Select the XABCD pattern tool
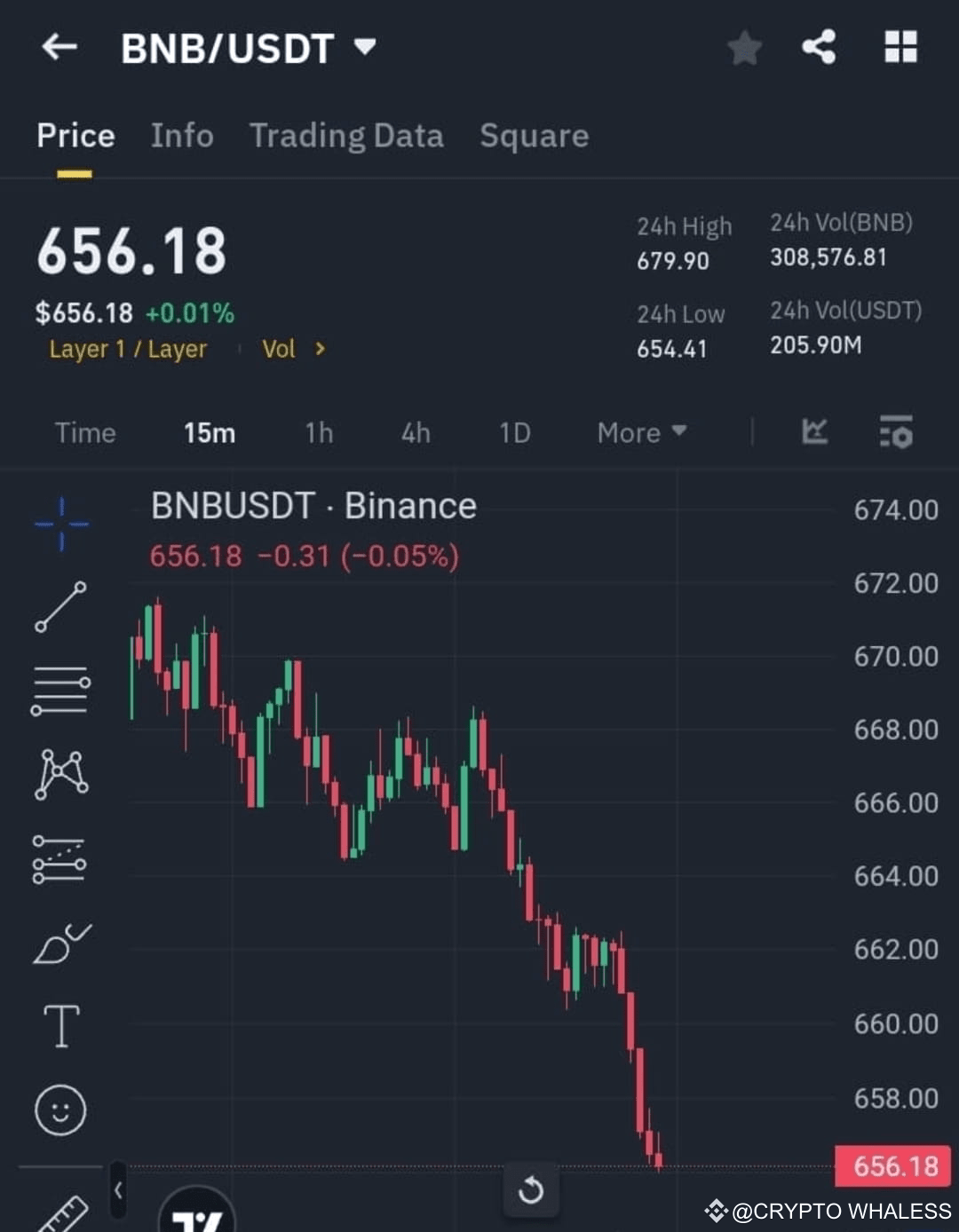 (x=60, y=772)
